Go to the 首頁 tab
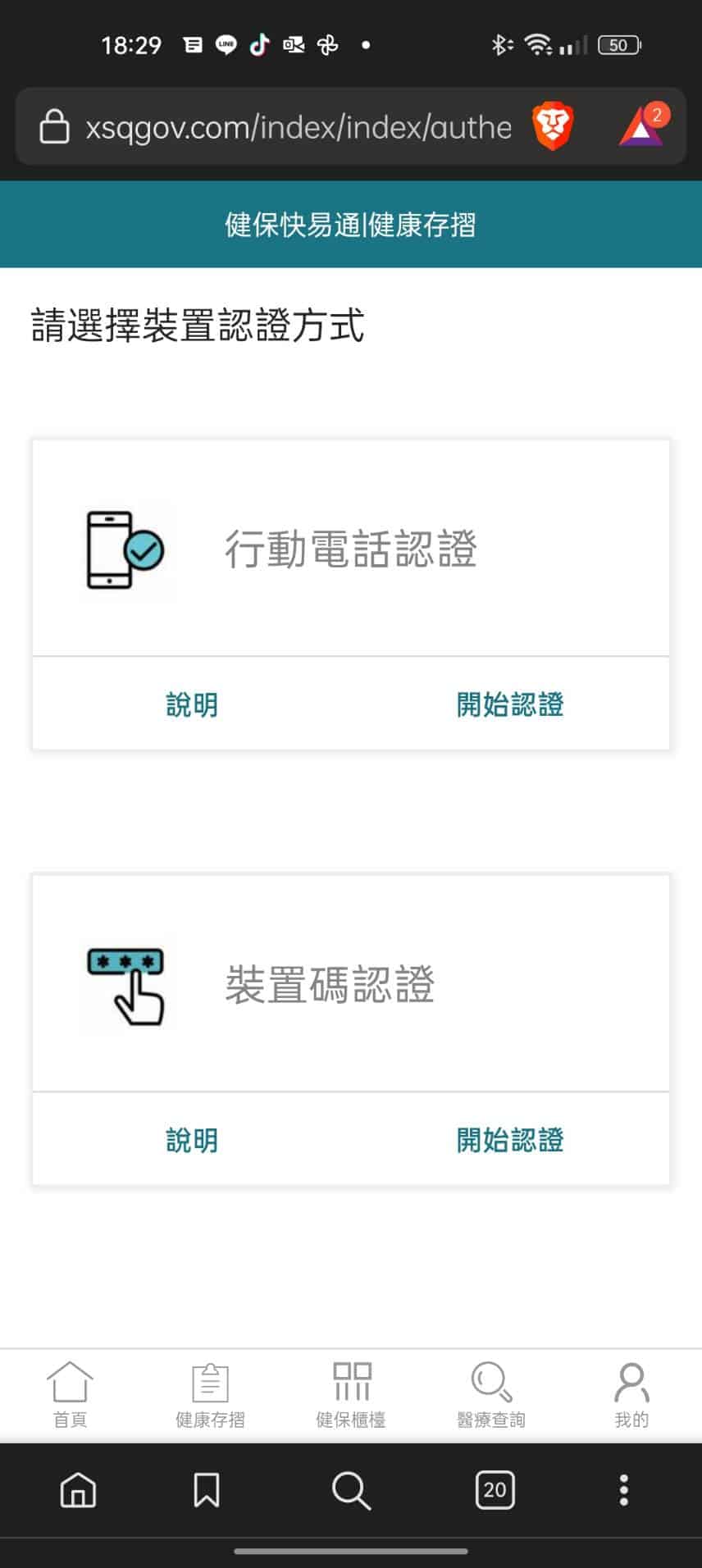702x1568 pixels. tap(70, 1394)
